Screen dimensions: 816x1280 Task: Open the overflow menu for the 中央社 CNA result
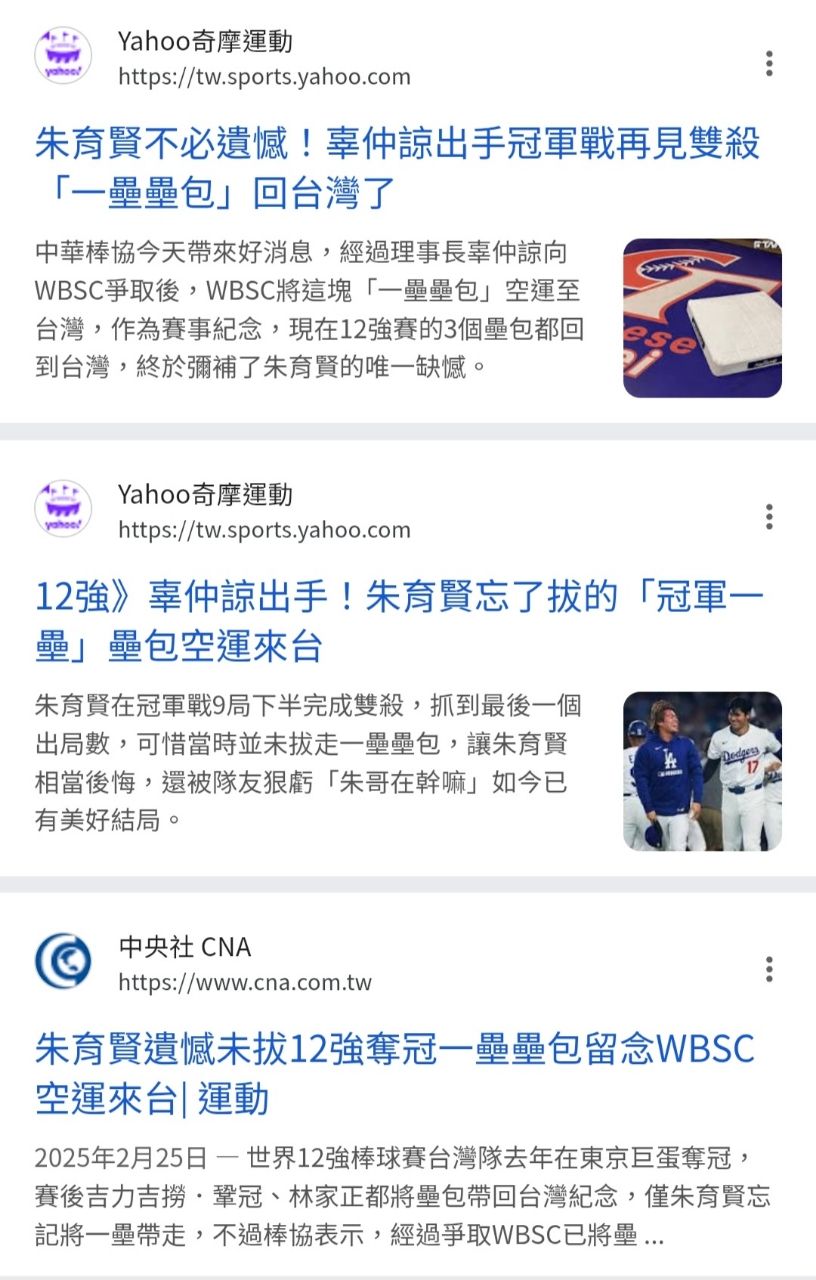click(768, 968)
